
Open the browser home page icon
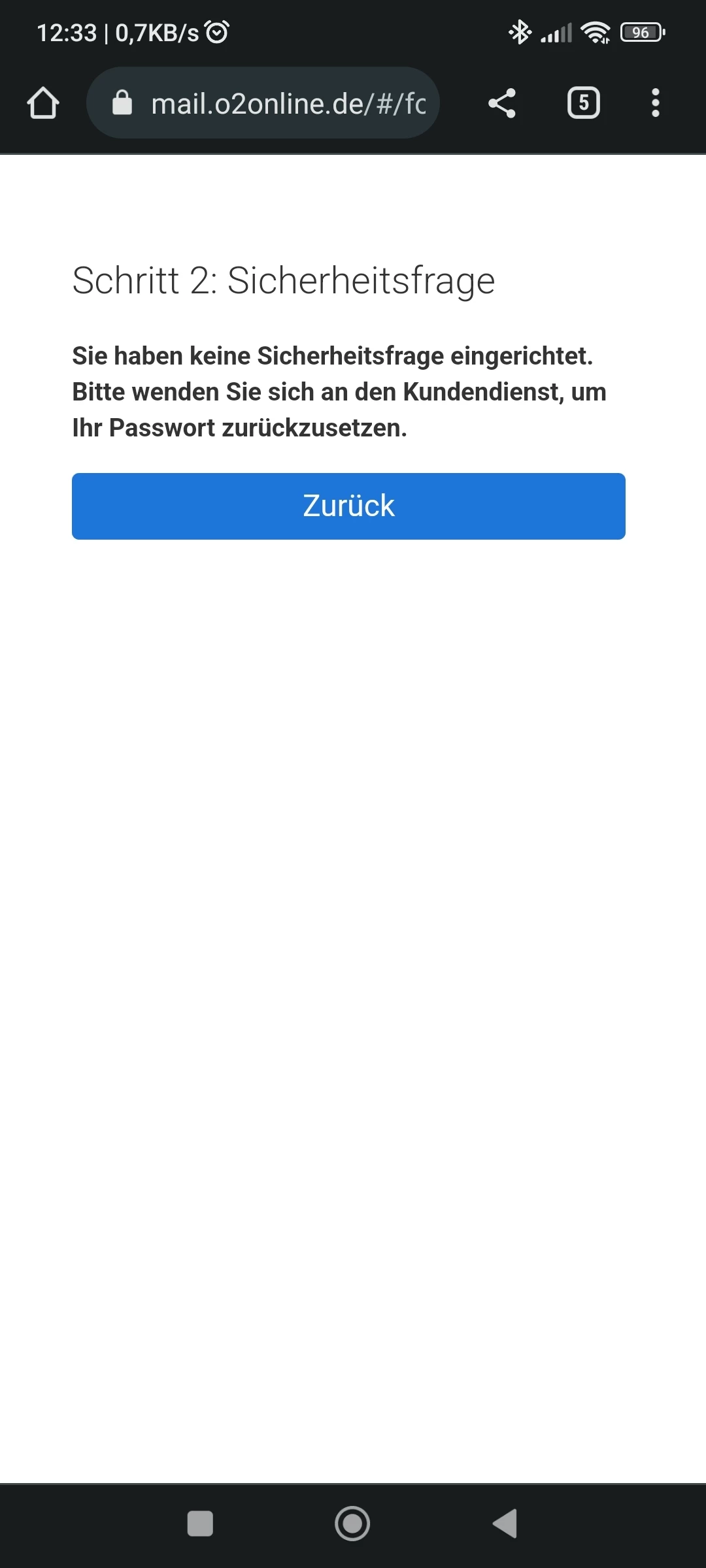coord(43,103)
